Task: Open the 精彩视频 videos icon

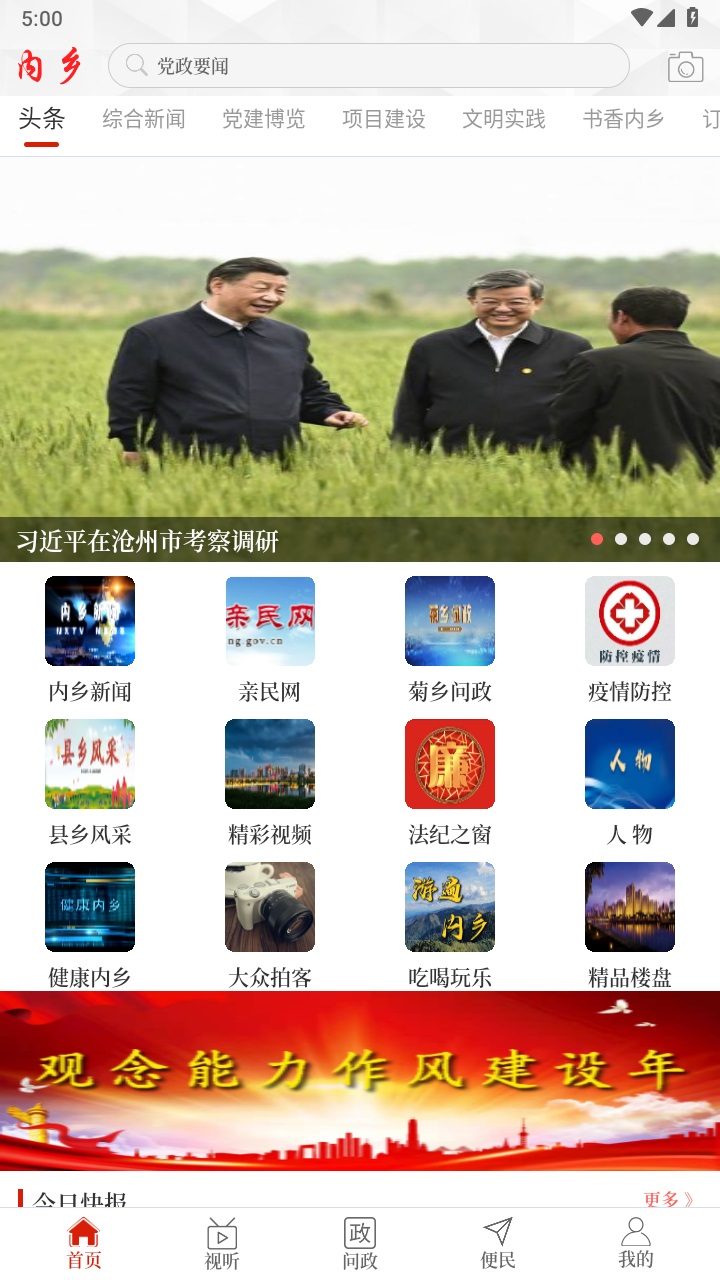Action: (x=270, y=763)
